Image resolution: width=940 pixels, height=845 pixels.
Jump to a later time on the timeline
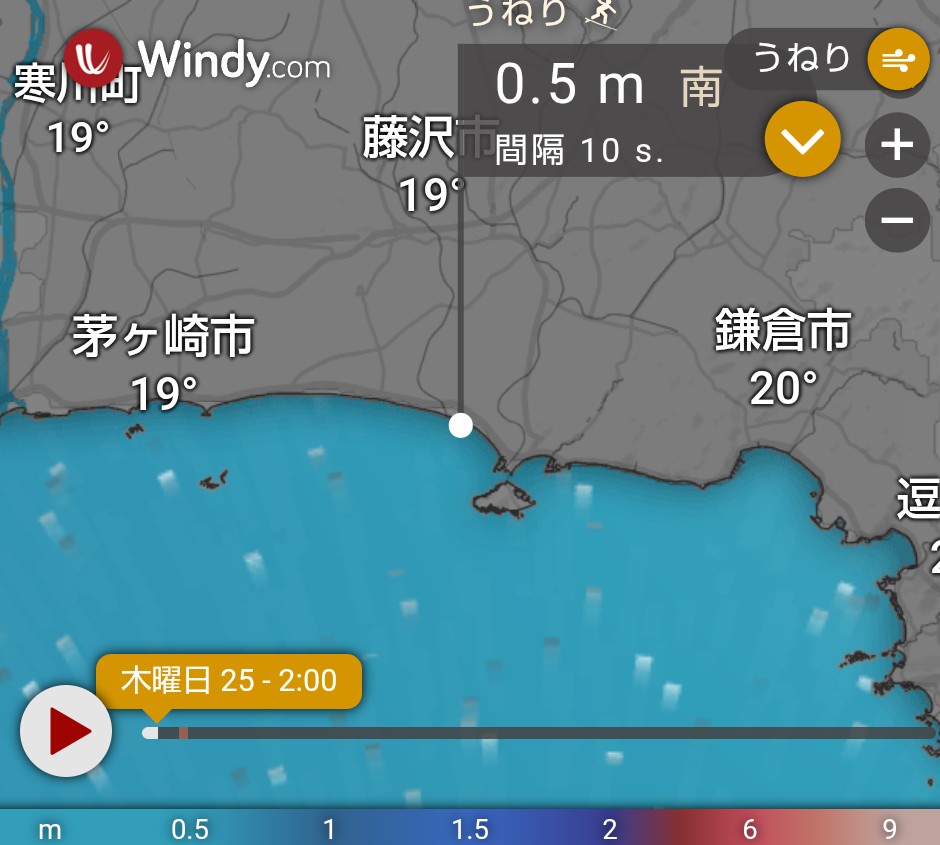[x=600, y=732]
